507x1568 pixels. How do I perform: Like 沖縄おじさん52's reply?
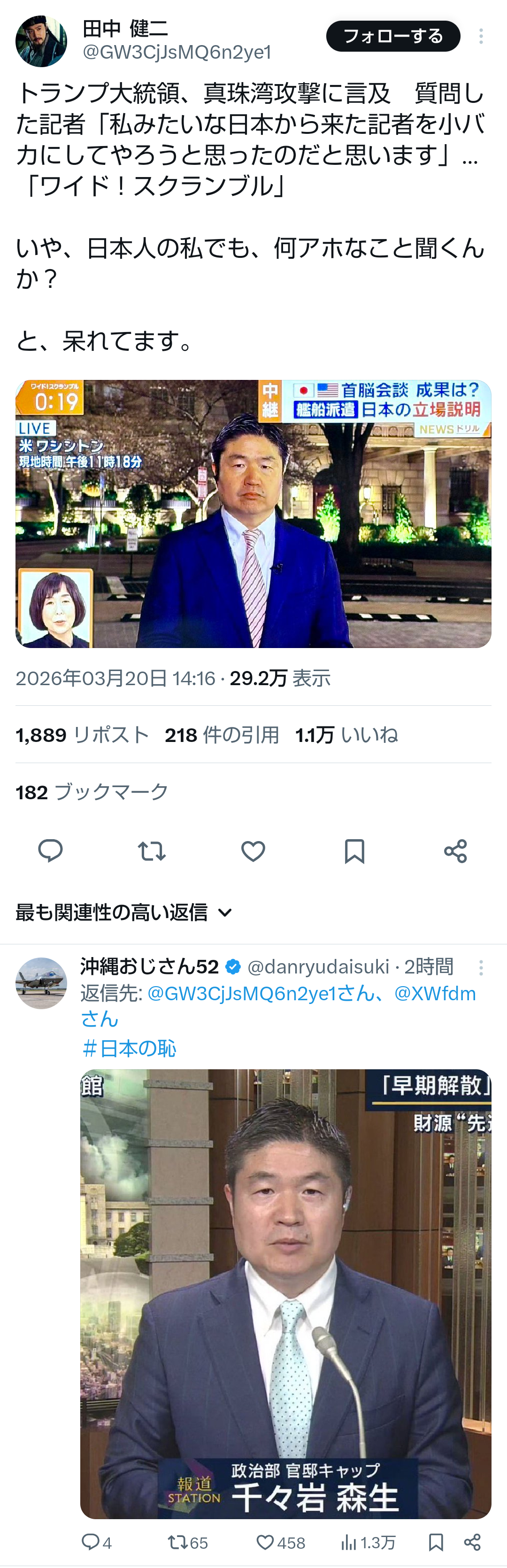[281, 1542]
